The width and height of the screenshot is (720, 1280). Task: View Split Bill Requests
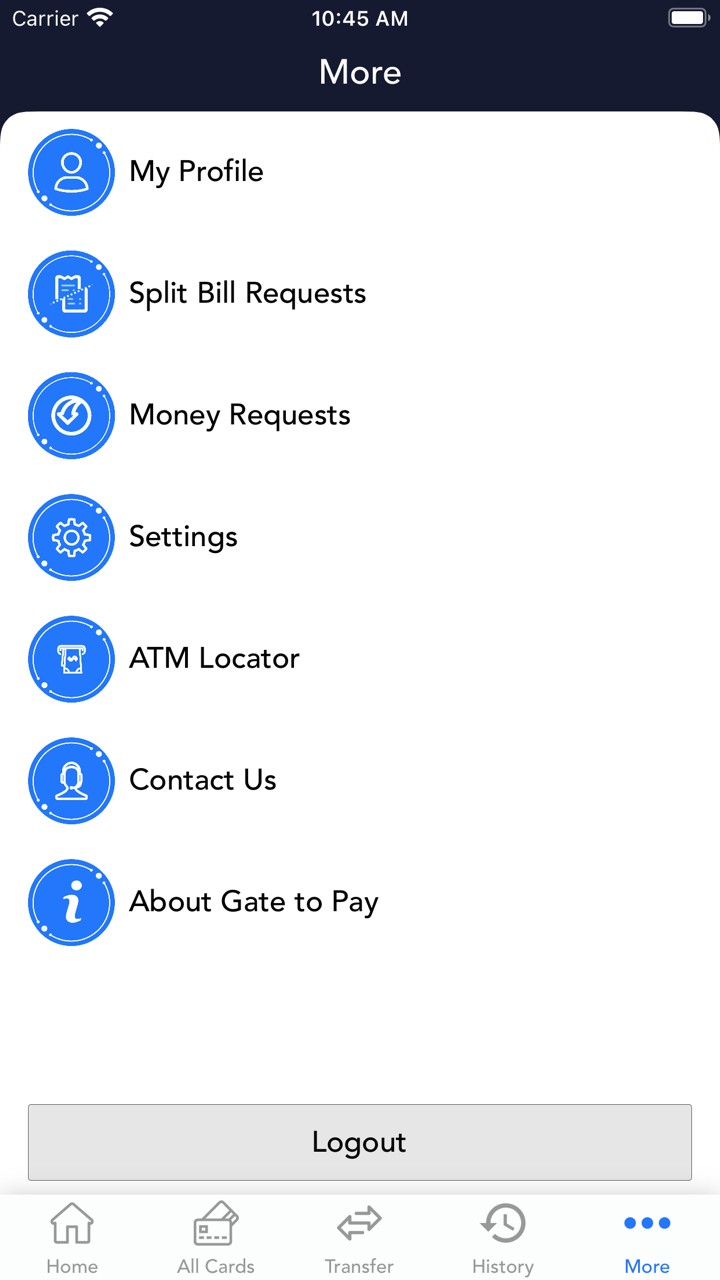click(x=247, y=294)
